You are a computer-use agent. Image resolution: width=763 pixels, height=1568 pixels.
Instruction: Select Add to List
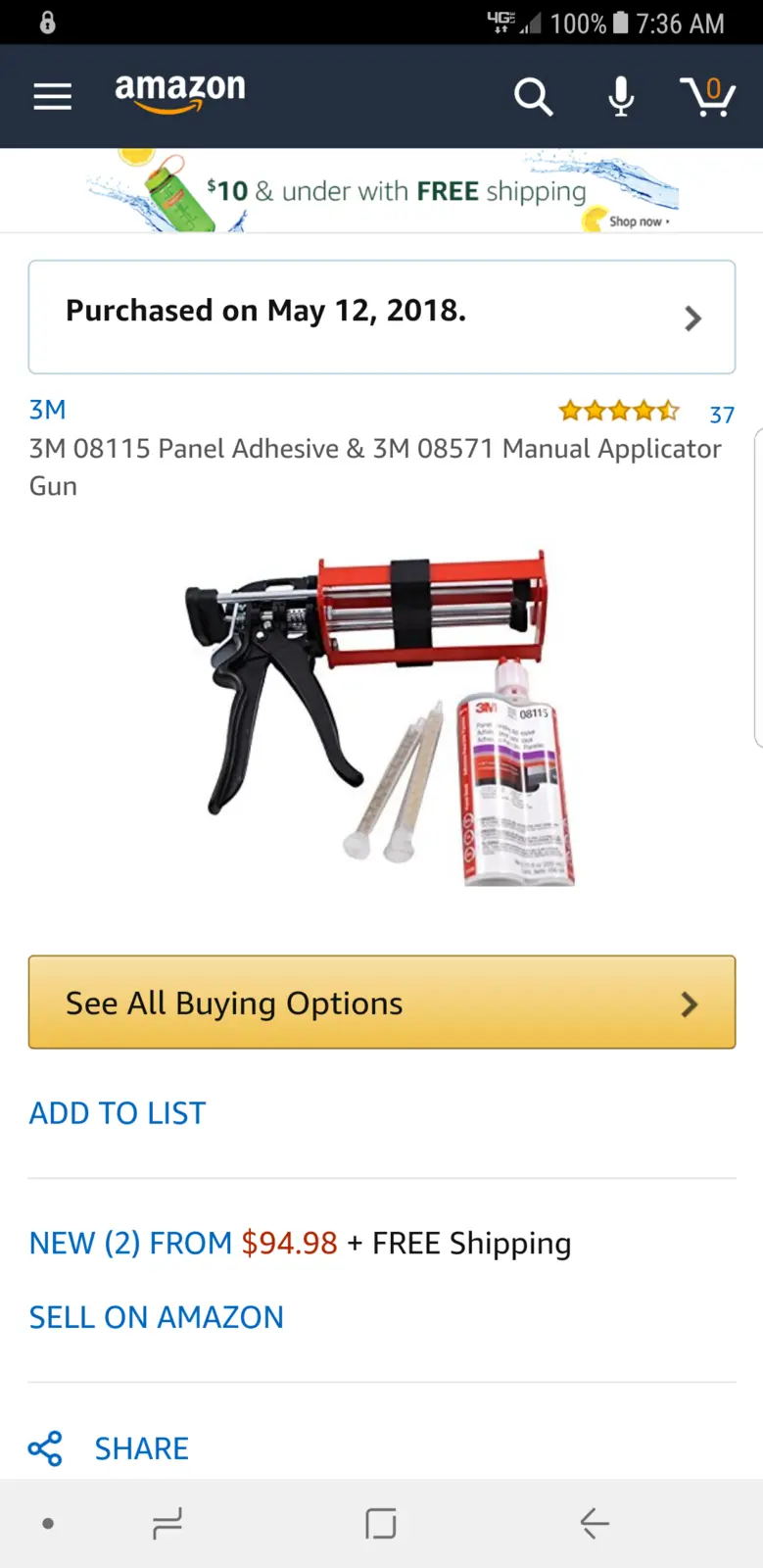click(x=118, y=1113)
